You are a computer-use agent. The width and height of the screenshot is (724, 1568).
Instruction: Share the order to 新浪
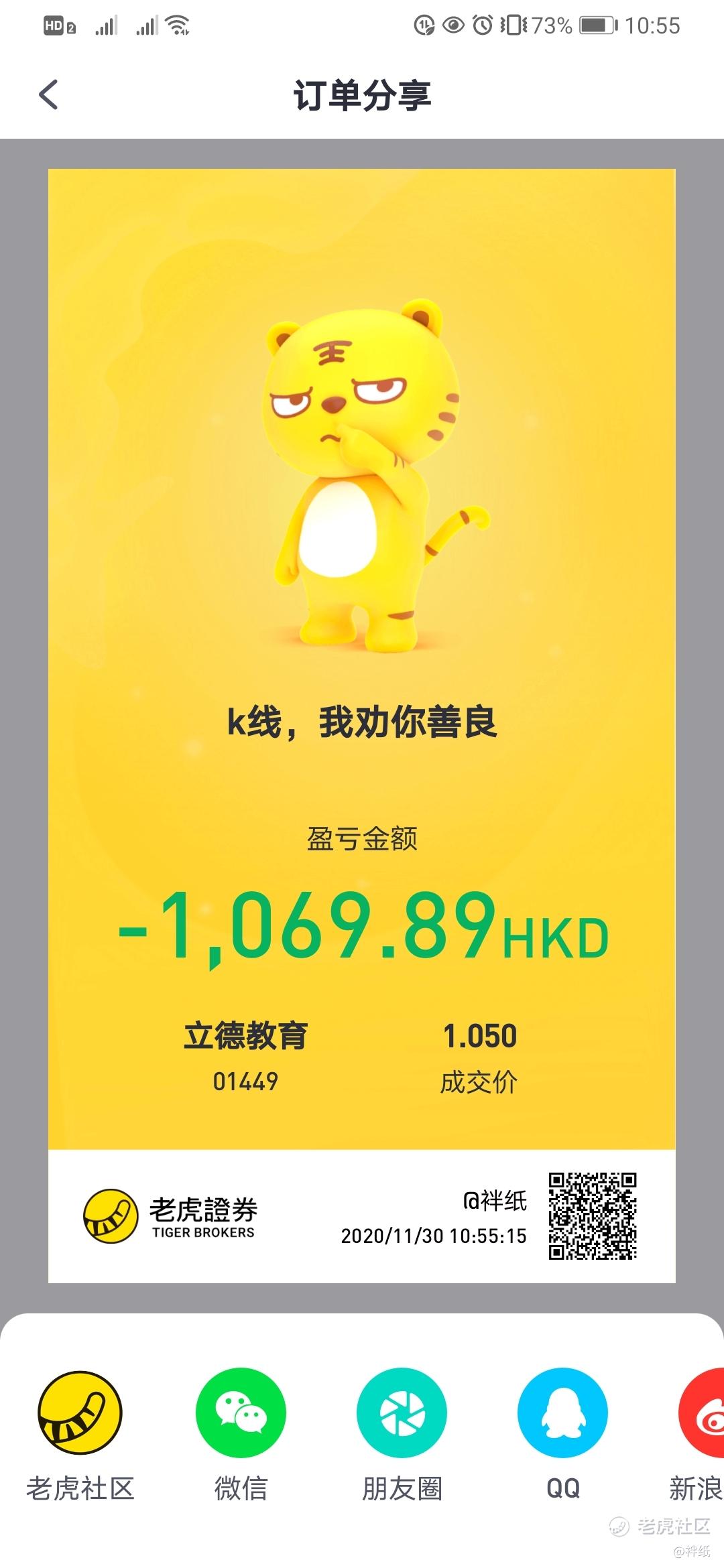click(x=703, y=1413)
